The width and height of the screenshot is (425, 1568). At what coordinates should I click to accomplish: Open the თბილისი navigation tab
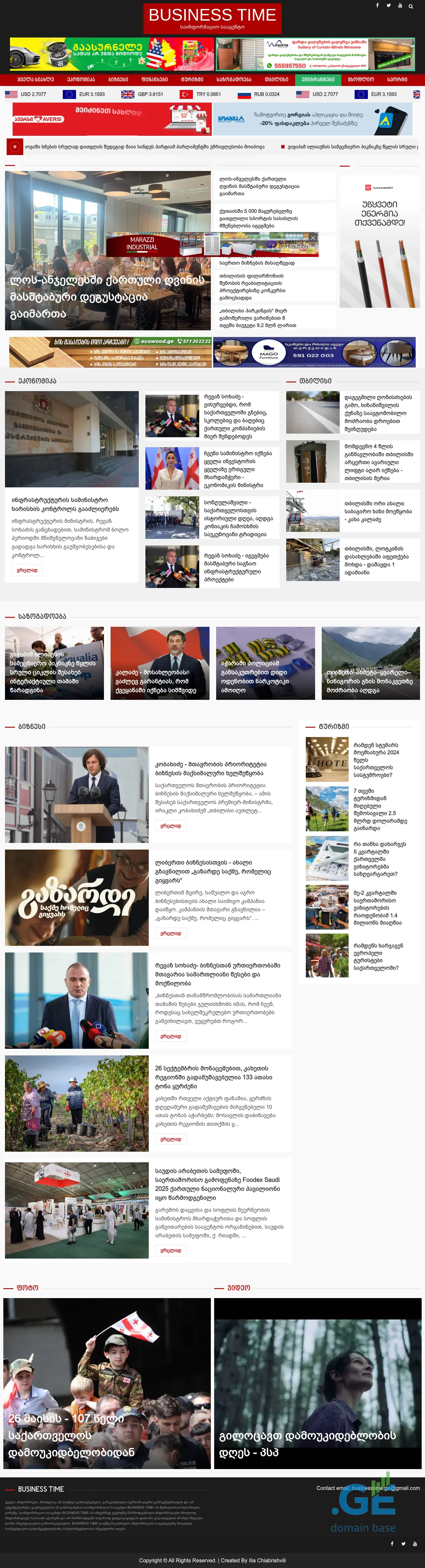pyautogui.click(x=277, y=79)
